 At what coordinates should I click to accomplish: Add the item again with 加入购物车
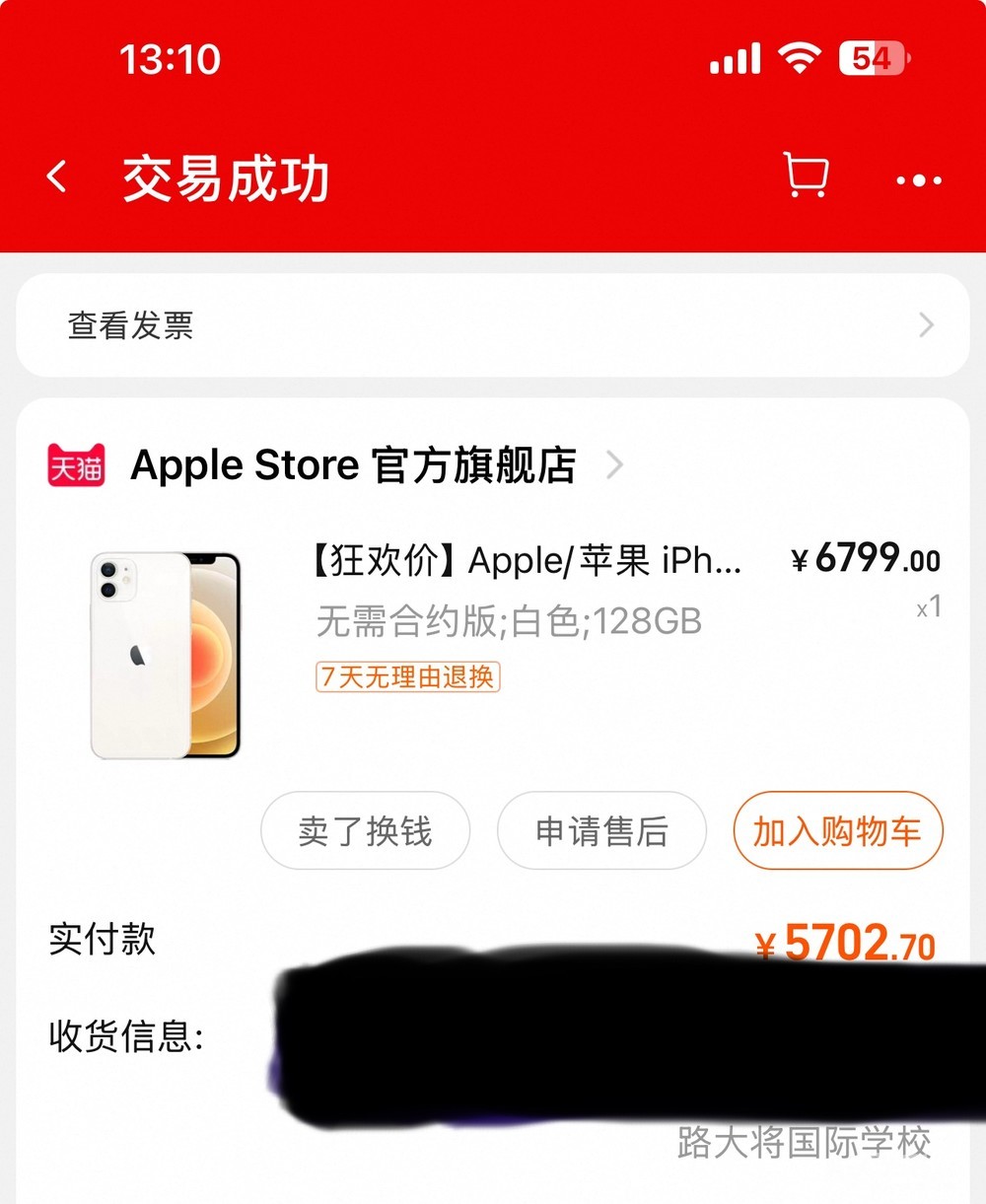pos(837,831)
